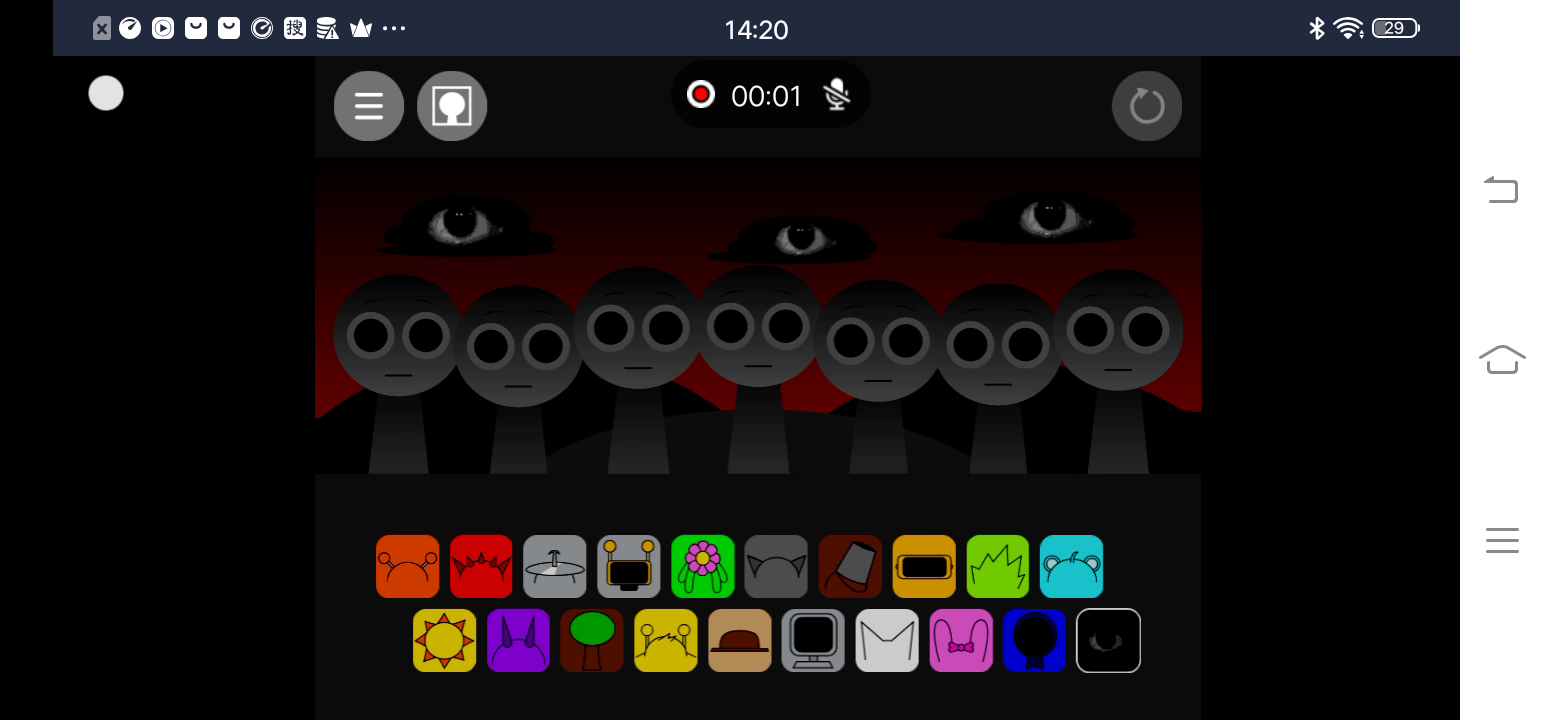The height and width of the screenshot is (720, 1544).
Task: Pick the green tree character icon
Action: click(592, 641)
